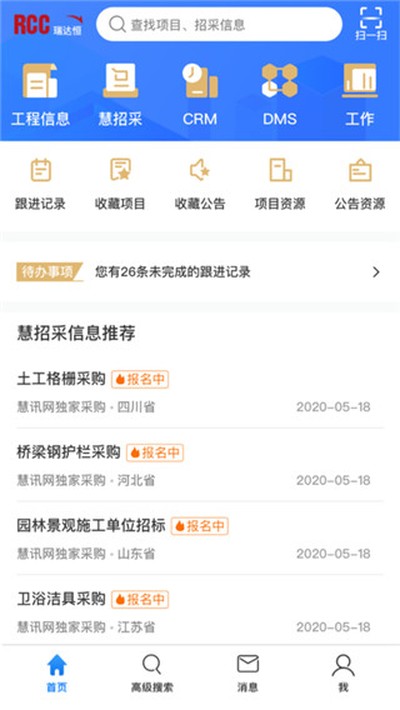Switch to 高级搜索 tab

click(x=152, y=673)
